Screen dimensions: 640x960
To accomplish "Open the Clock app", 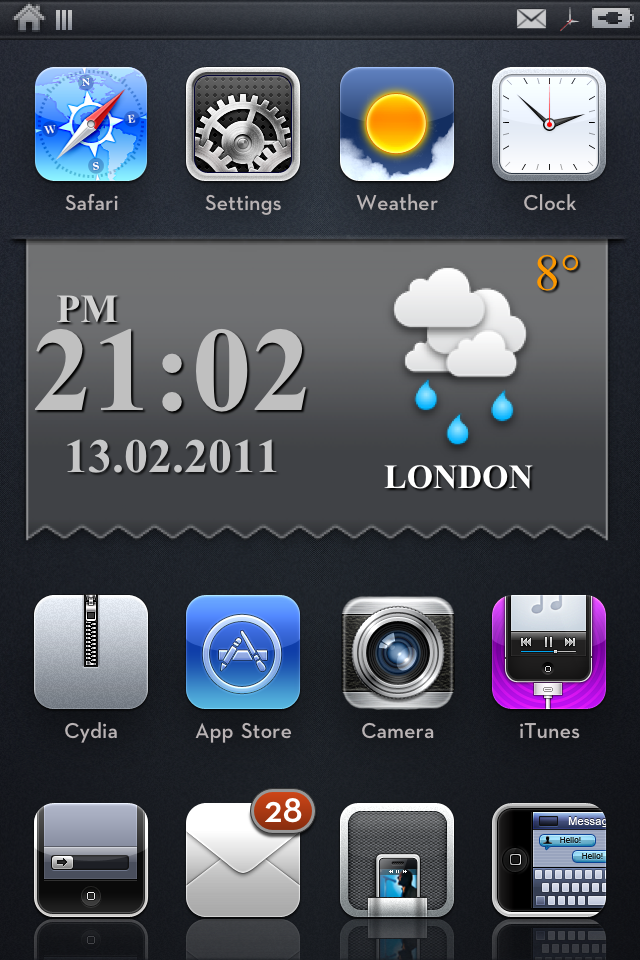I will pyautogui.click(x=549, y=125).
